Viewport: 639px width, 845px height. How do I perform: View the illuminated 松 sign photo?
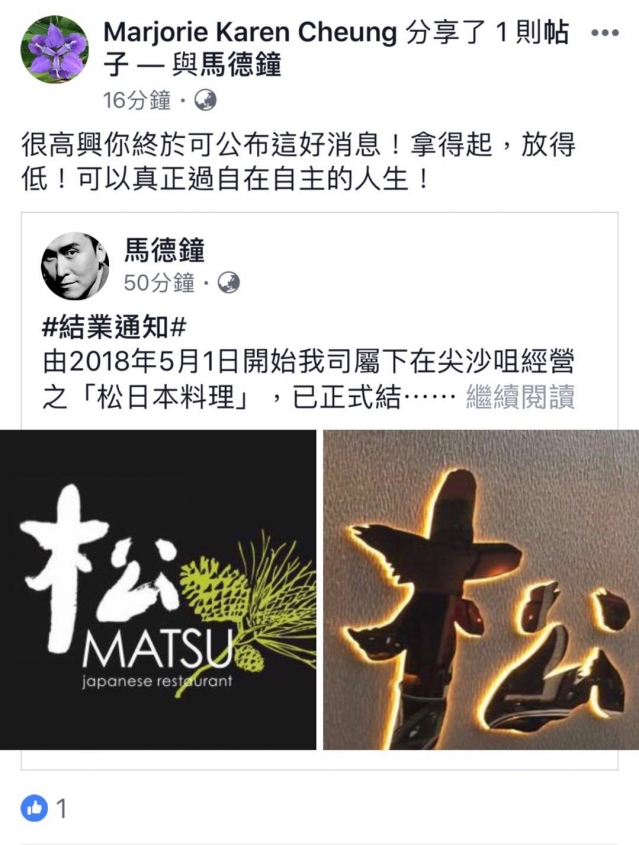[480, 589]
